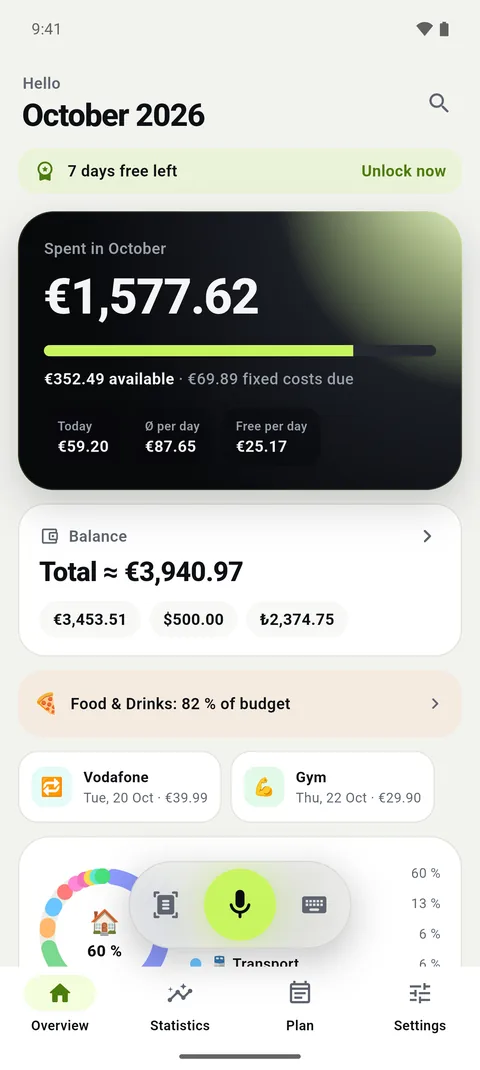The height and width of the screenshot is (1070, 480).
Task: Select the $500.00 balance chip
Action: [193, 620]
